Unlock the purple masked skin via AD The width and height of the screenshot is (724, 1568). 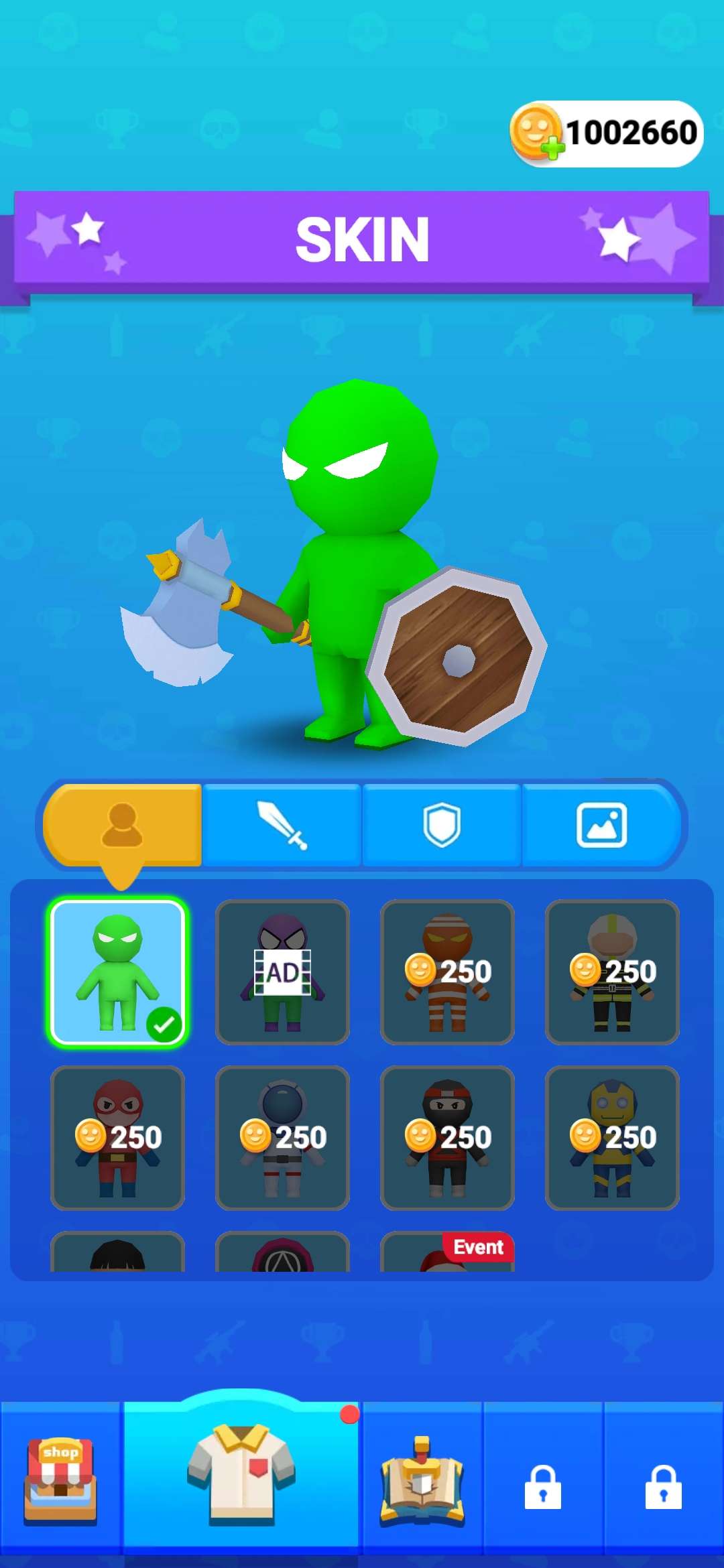tap(282, 972)
